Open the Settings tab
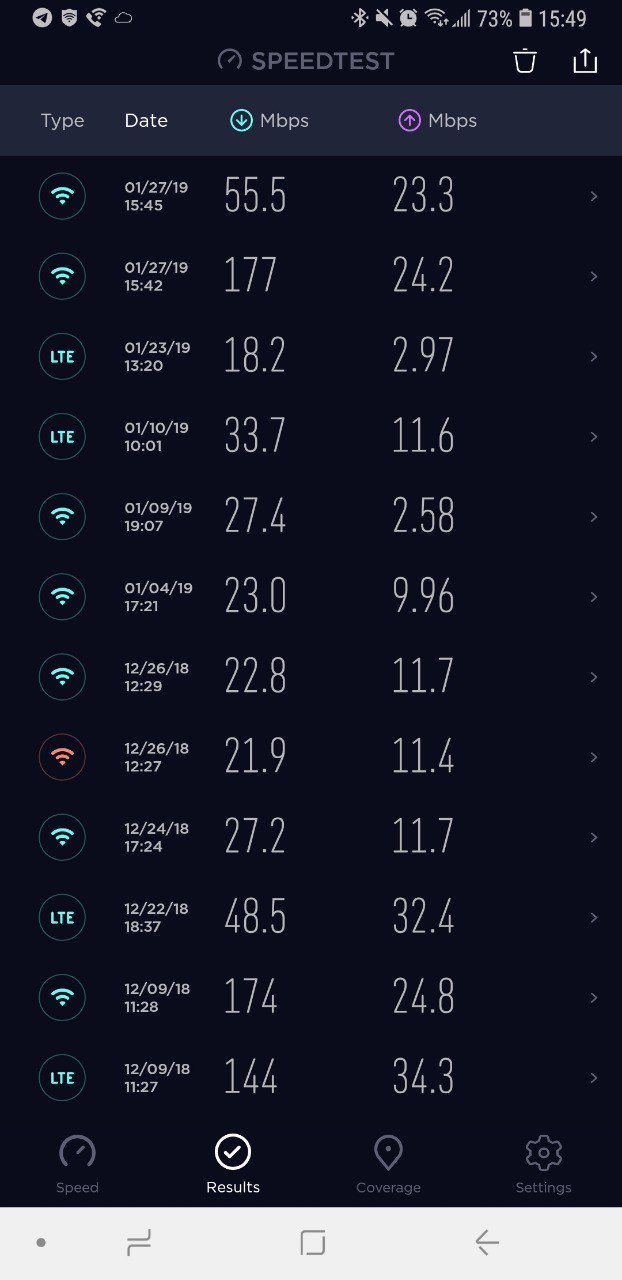Screen dimensions: 622x1280 tap(543, 1164)
